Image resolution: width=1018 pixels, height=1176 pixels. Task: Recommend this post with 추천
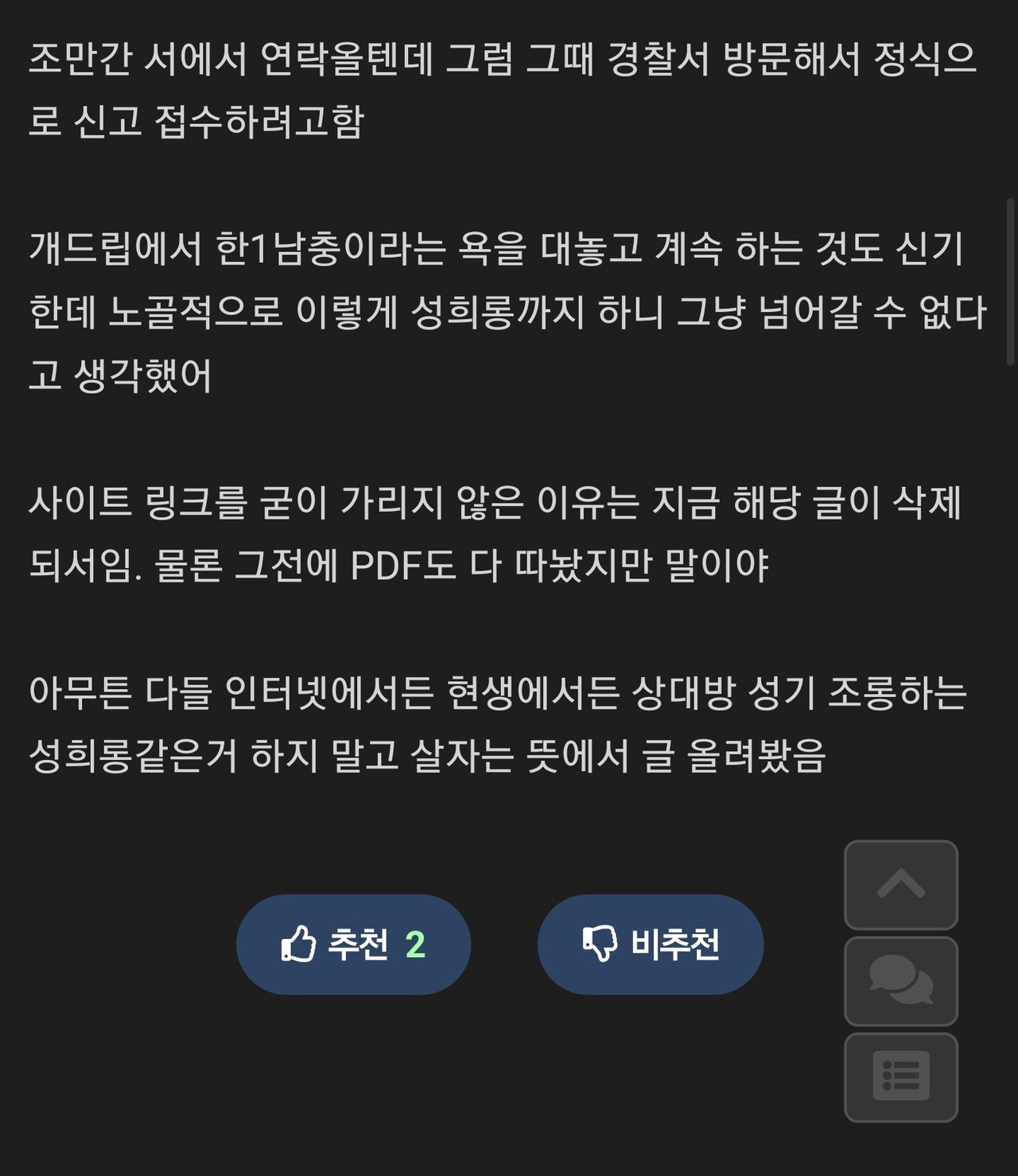pyautogui.click(x=353, y=944)
